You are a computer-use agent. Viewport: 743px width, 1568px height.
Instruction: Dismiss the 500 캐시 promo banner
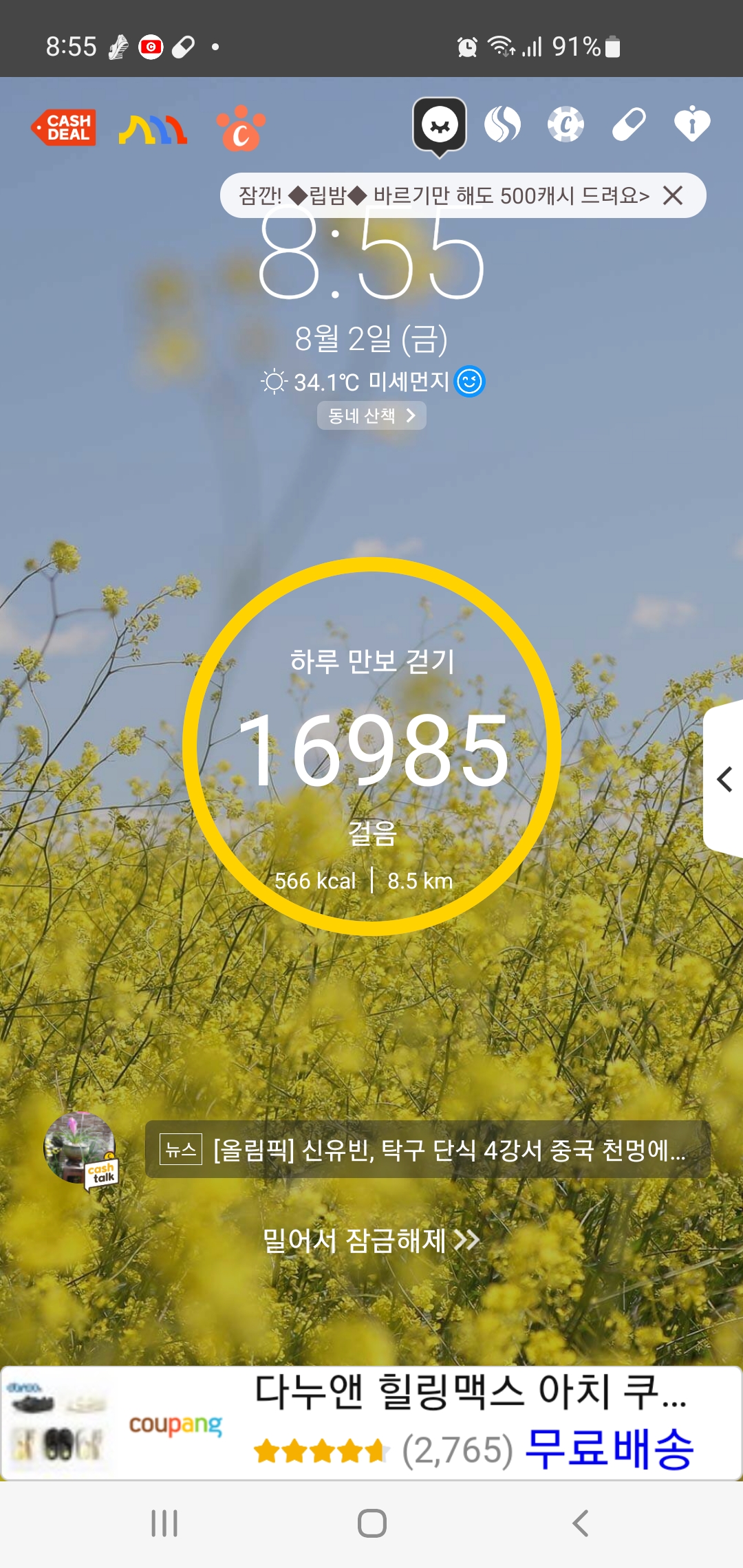(x=673, y=196)
